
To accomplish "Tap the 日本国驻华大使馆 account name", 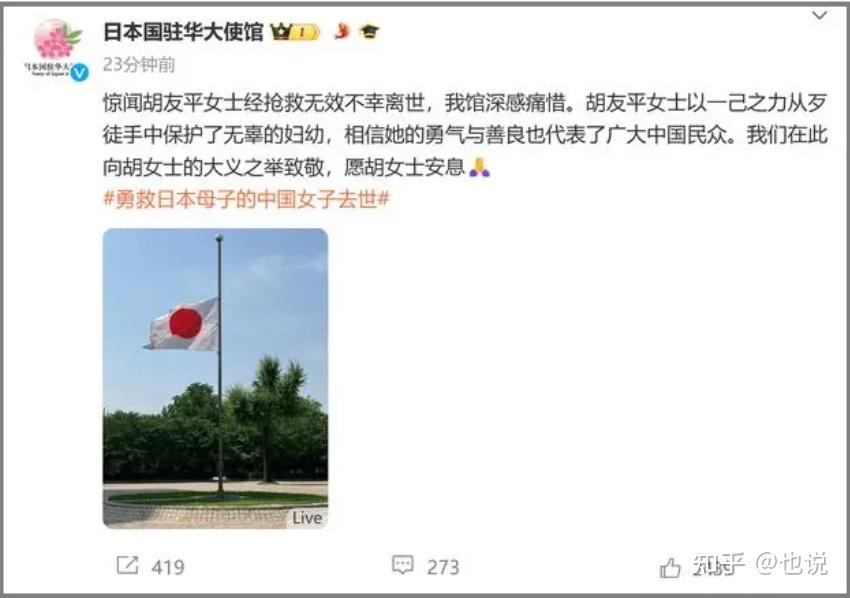I will pos(183,32).
